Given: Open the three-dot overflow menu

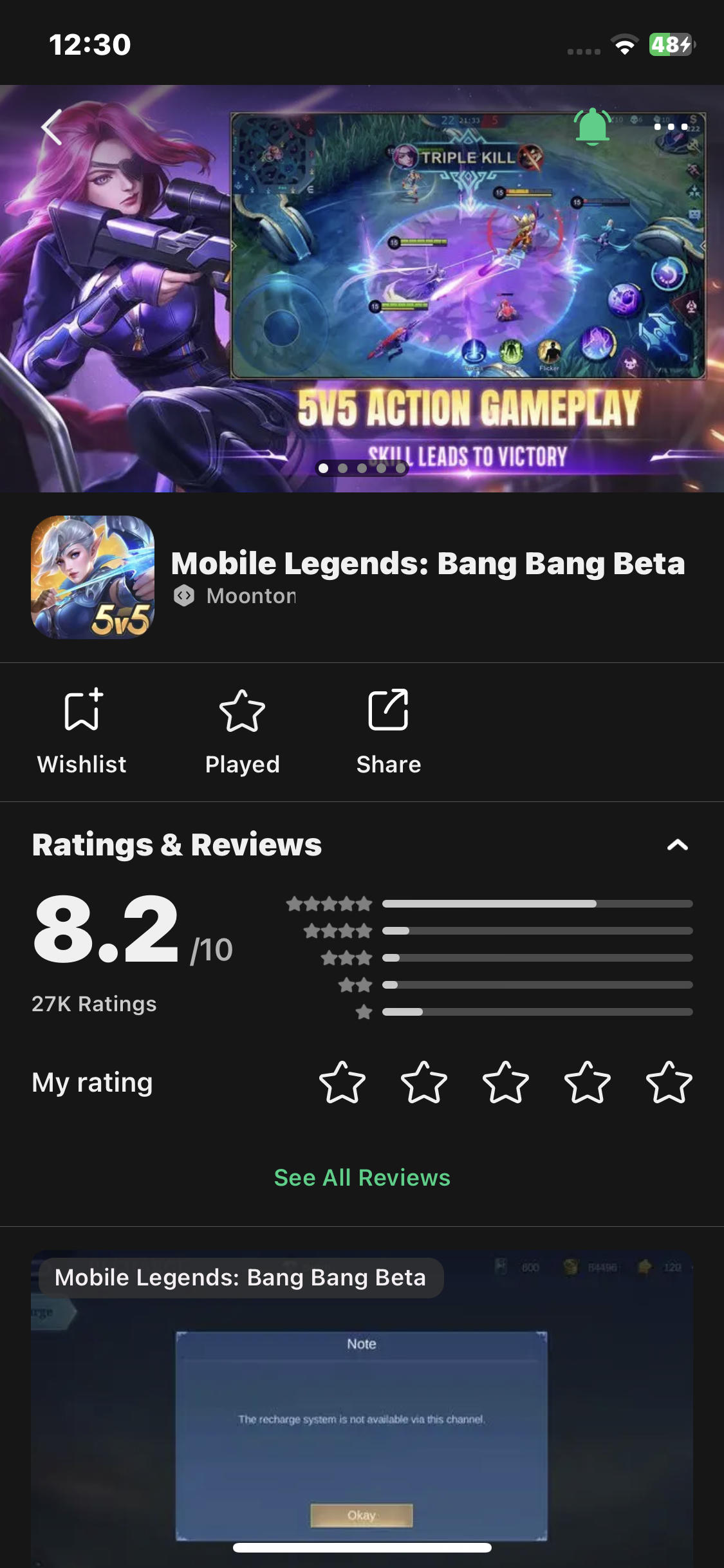Looking at the screenshot, I should pyautogui.click(x=671, y=127).
